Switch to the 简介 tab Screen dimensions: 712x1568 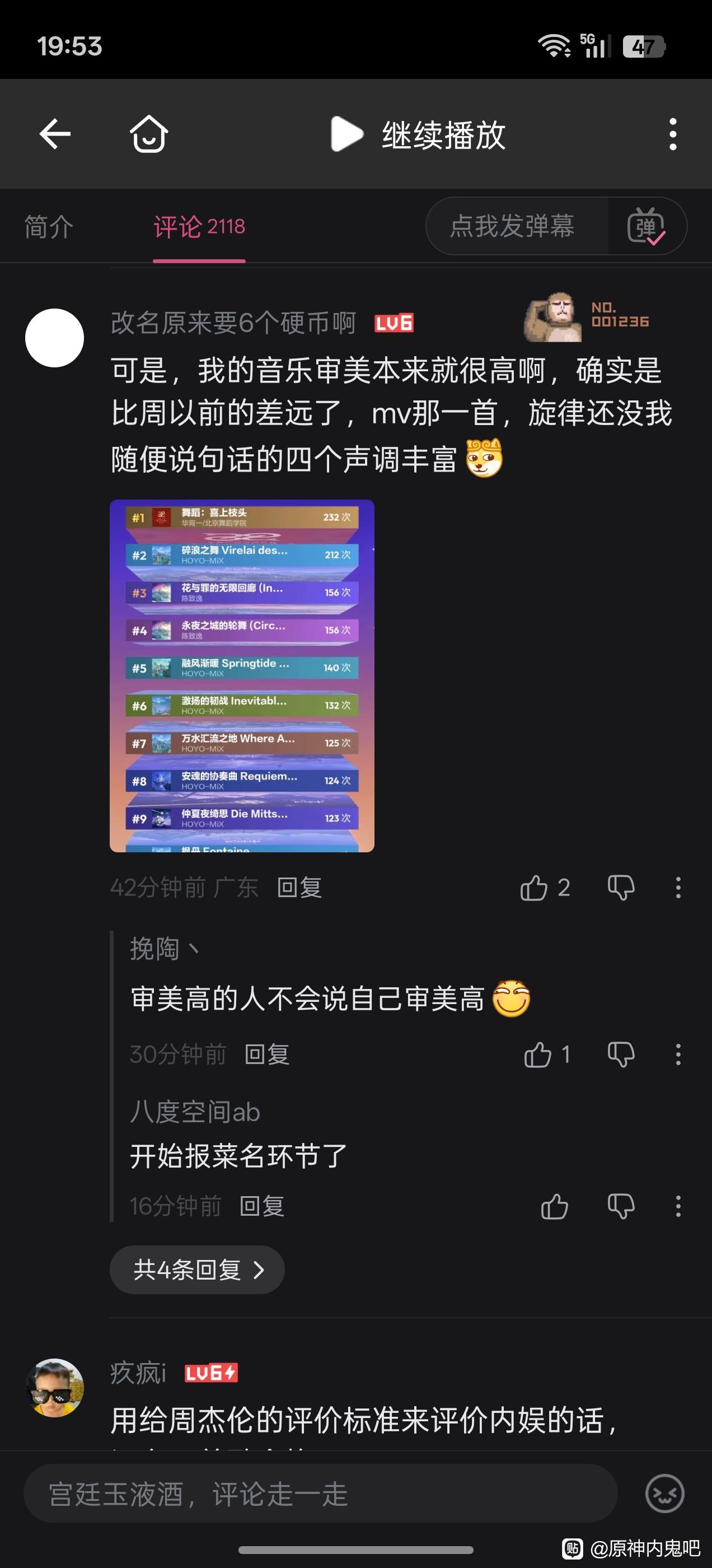pyautogui.click(x=49, y=226)
